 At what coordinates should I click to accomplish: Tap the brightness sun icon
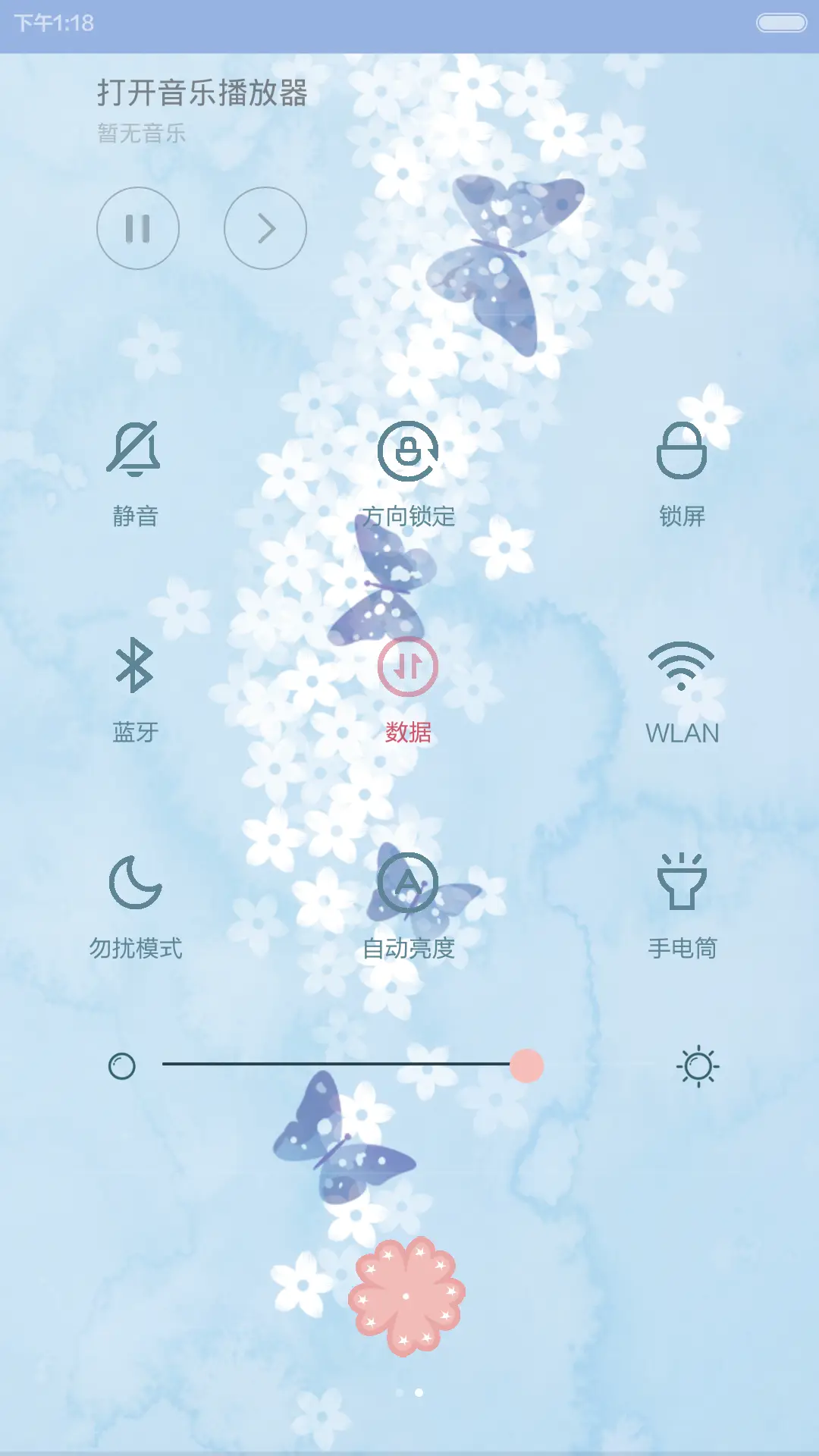coord(697,1065)
